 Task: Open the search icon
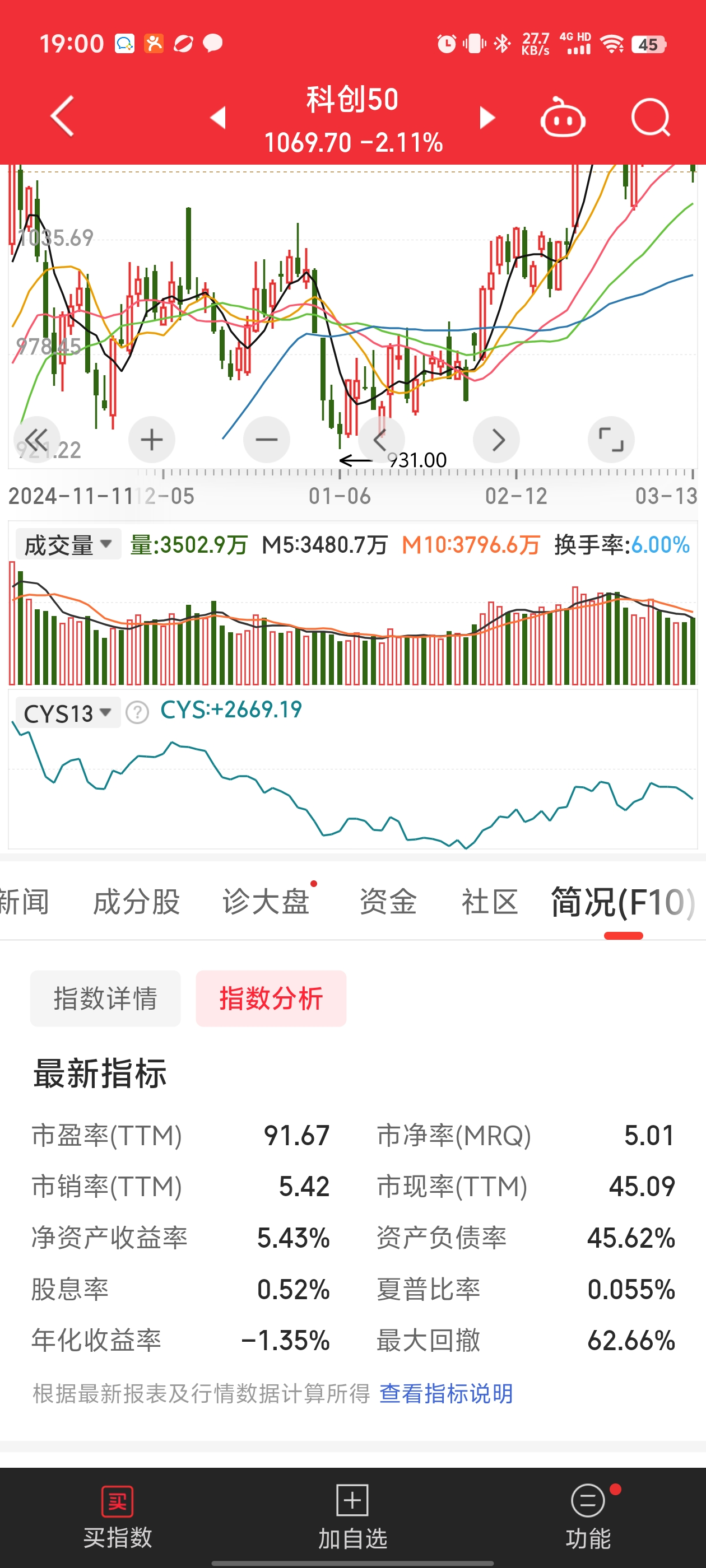650,118
